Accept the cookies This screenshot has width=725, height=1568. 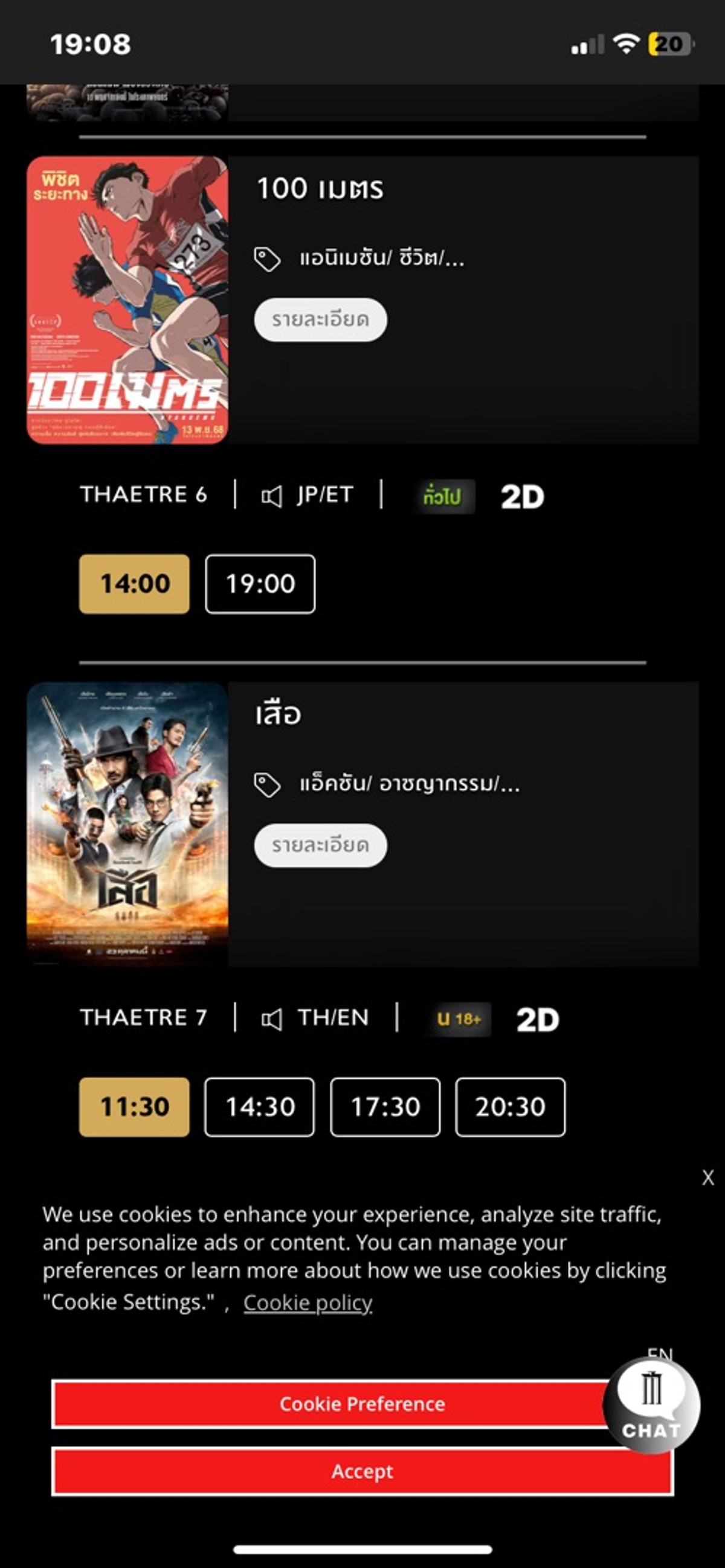362,1471
